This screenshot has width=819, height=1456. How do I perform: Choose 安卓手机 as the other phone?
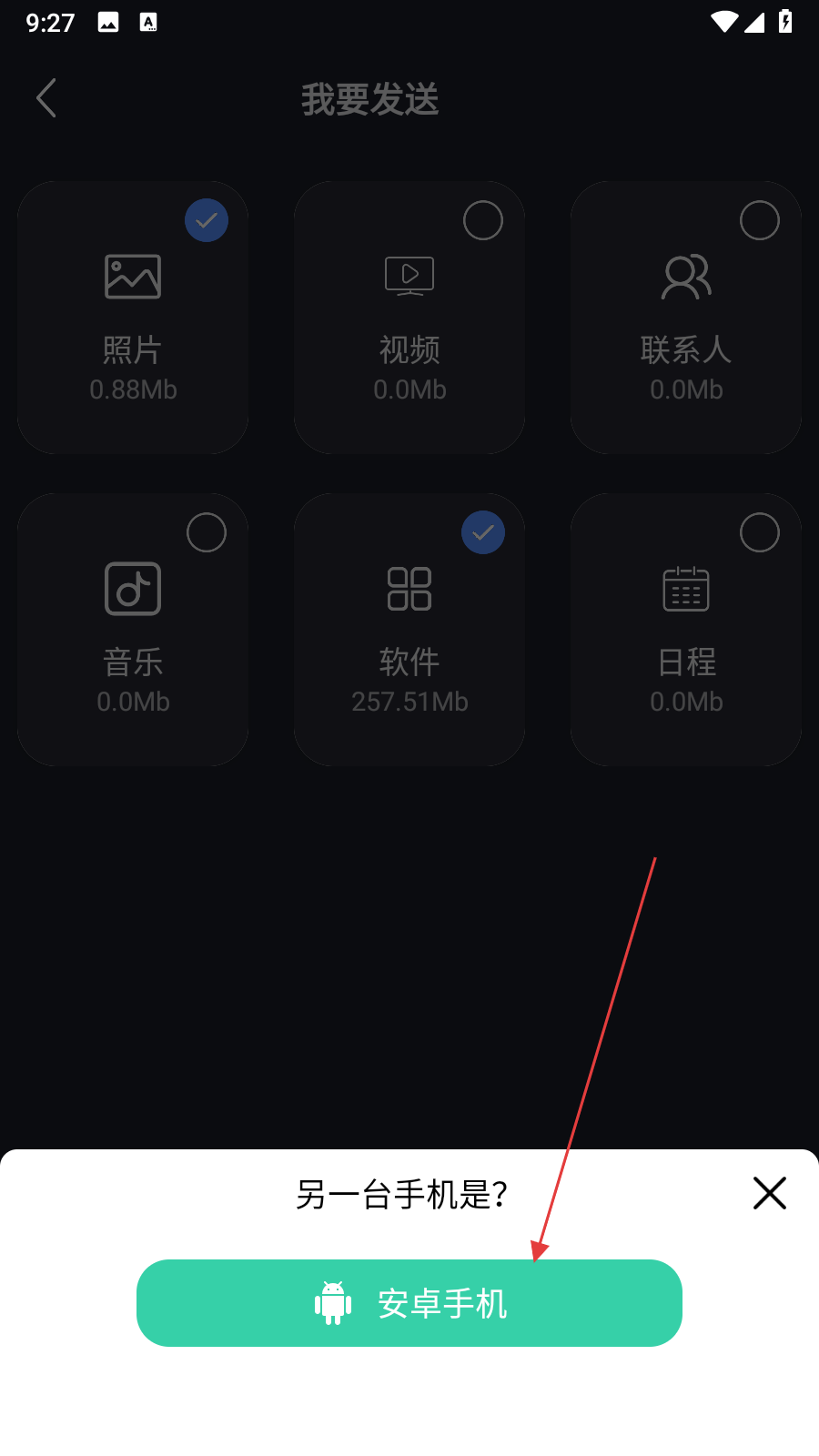(x=409, y=1302)
